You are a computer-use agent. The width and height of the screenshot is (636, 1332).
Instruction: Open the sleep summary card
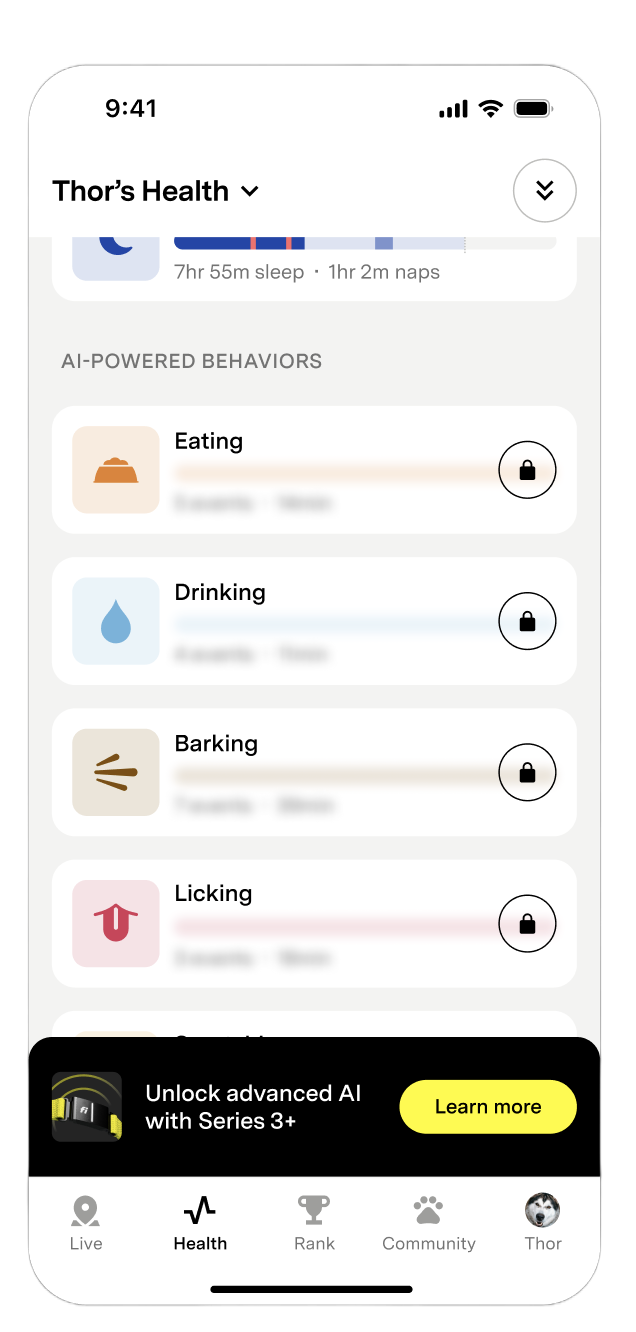(x=314, y=268)
